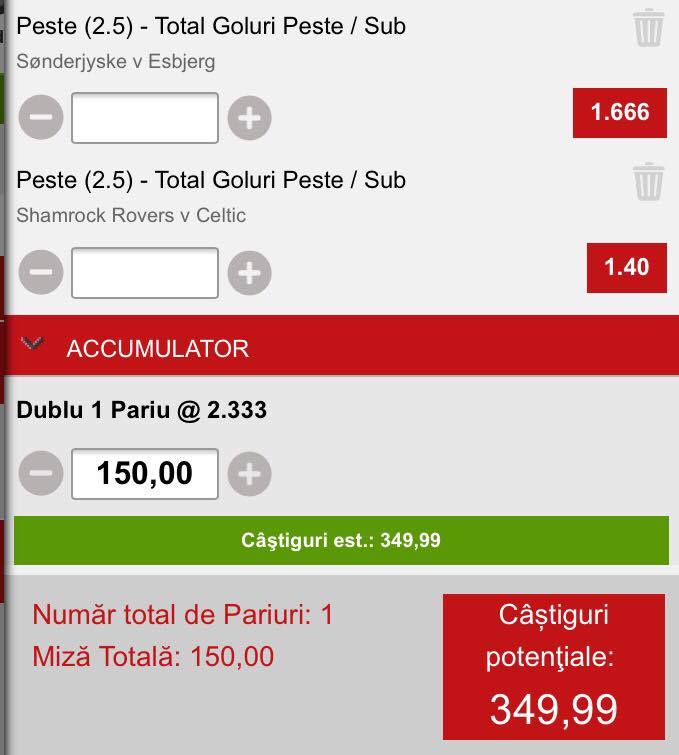Screen dimensions: 679x755
Task: Tap stake field for Sønderjyske v Esbjerg
Action: 145,118
